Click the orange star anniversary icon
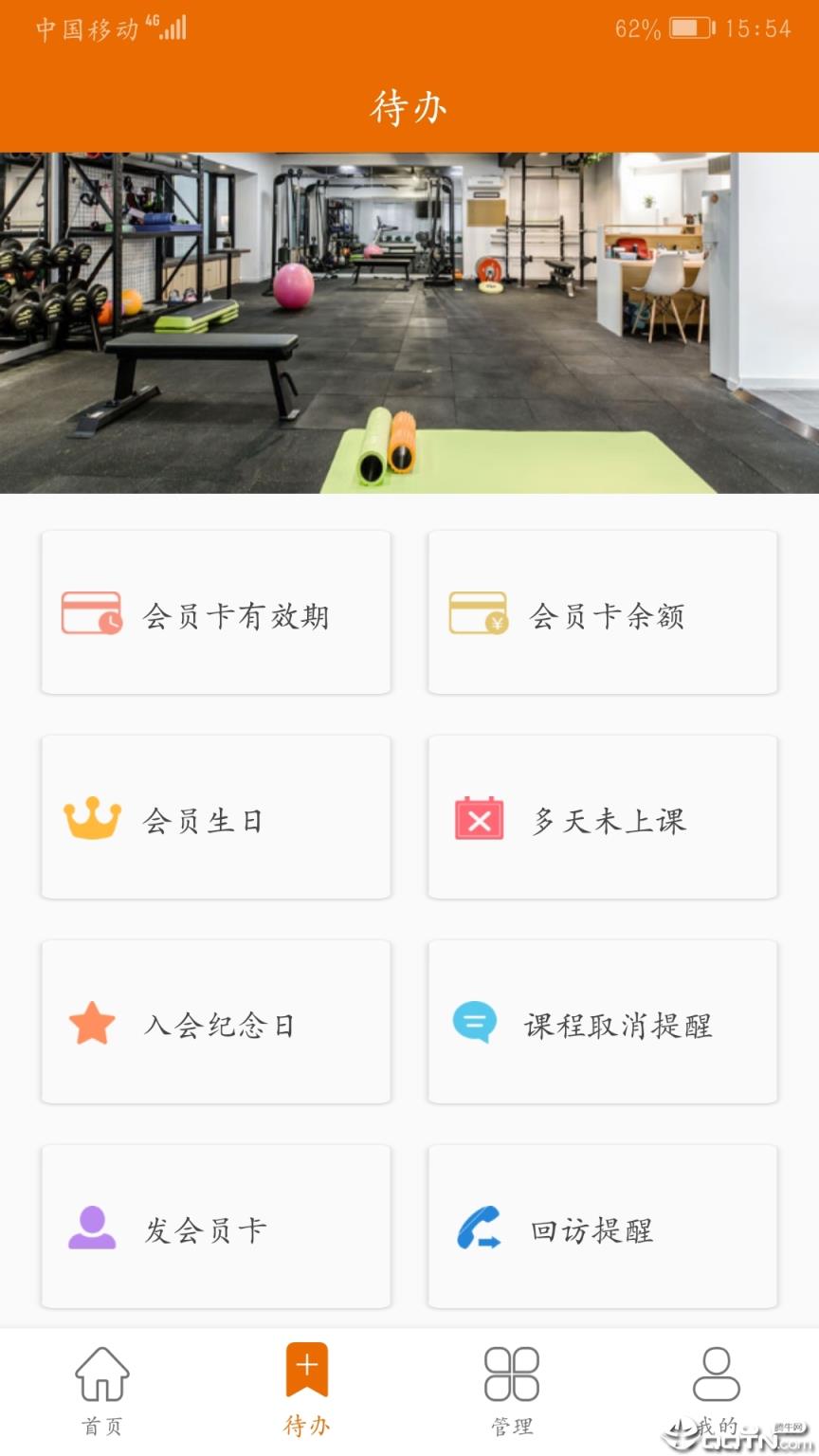 (90, 1022)
